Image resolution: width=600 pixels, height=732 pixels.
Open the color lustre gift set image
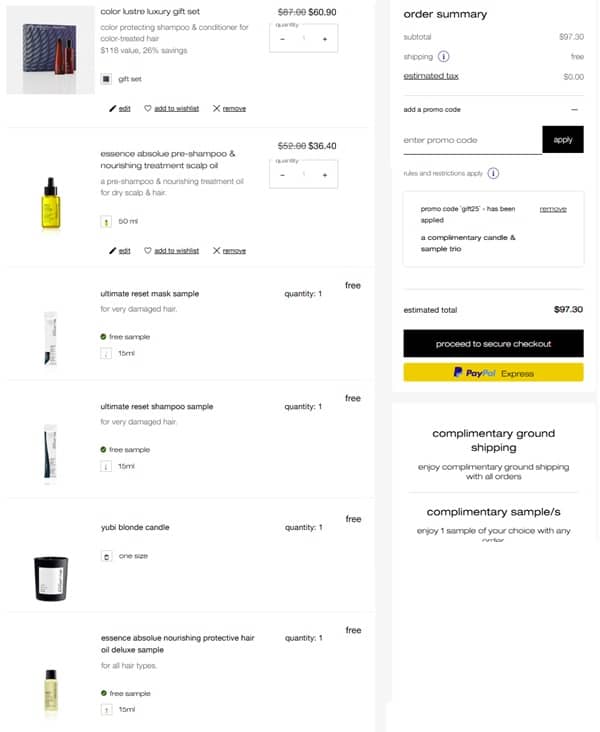(50, 48)
